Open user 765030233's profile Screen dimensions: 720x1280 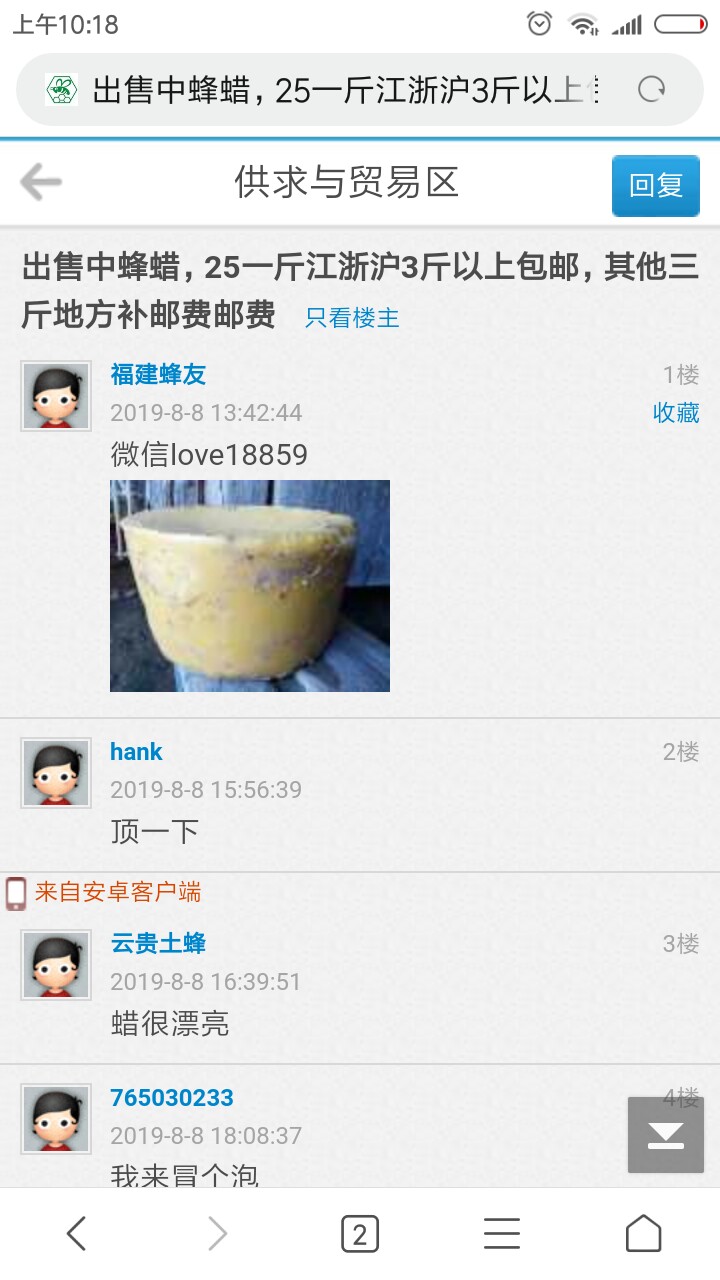[x=171, y=1098]
